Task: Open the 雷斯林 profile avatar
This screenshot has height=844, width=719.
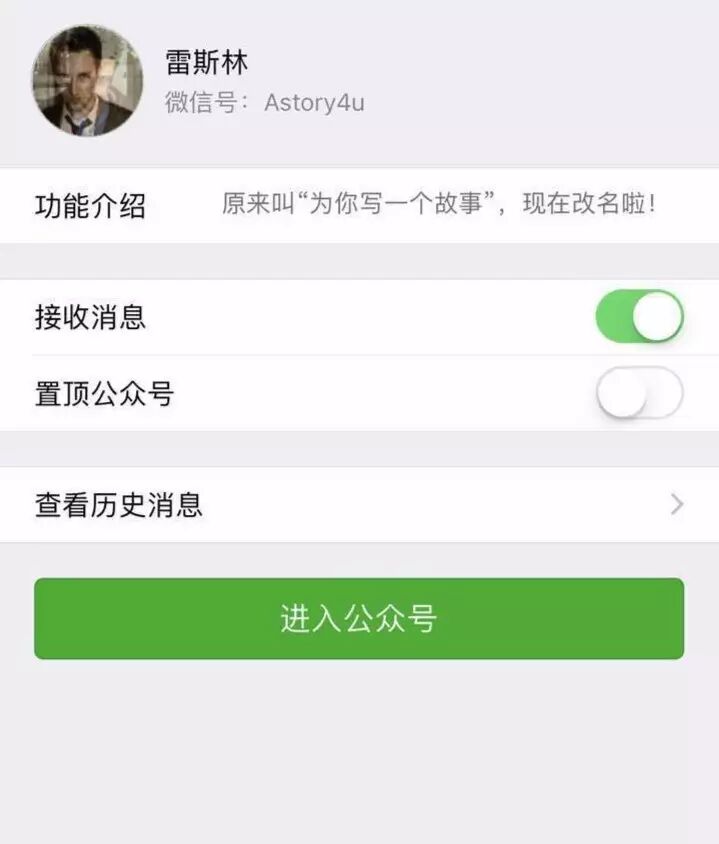Action: [x=87, y=81]
